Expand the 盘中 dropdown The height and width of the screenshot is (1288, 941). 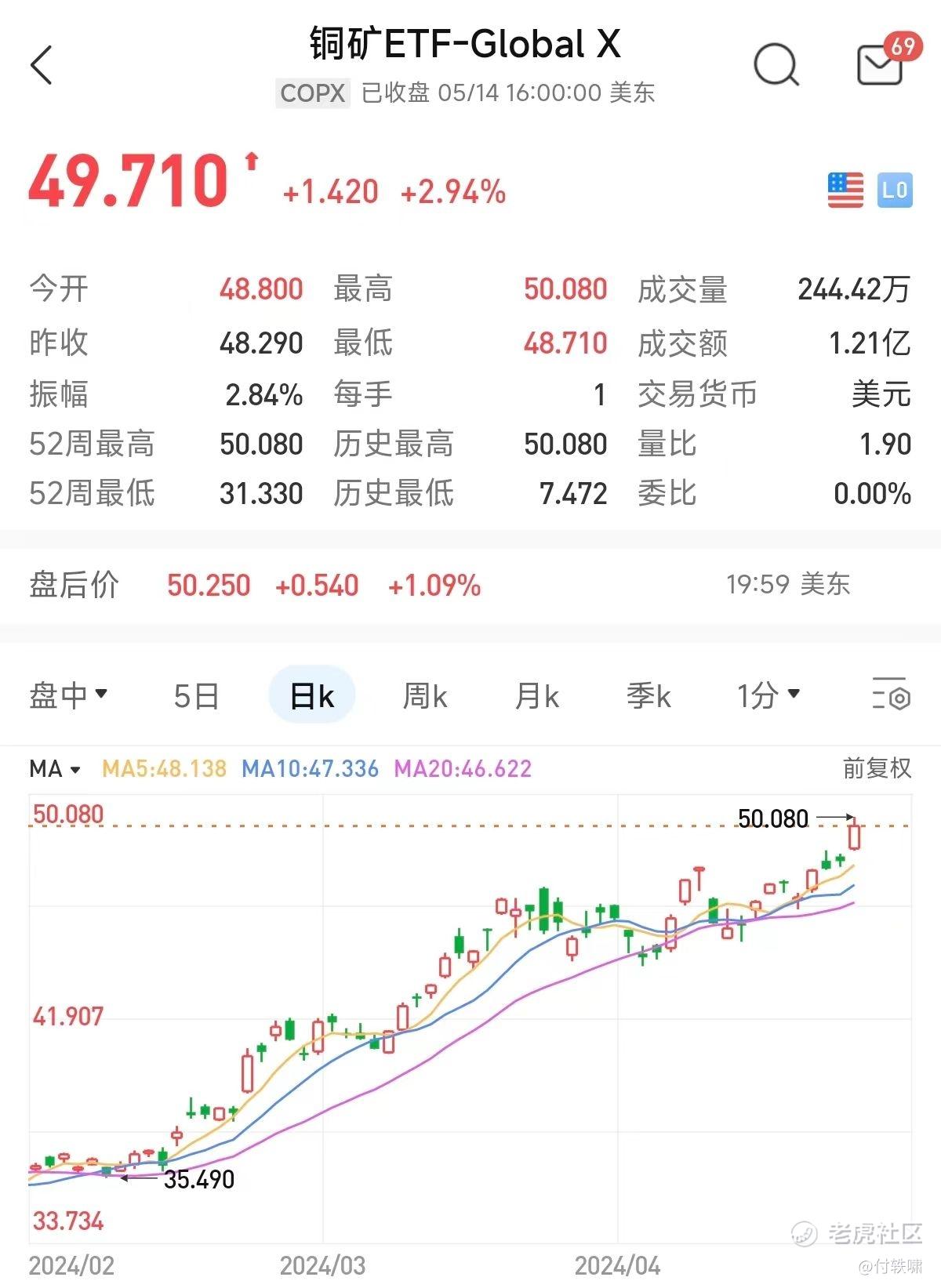pyautogui.click(x=68, y=695)
